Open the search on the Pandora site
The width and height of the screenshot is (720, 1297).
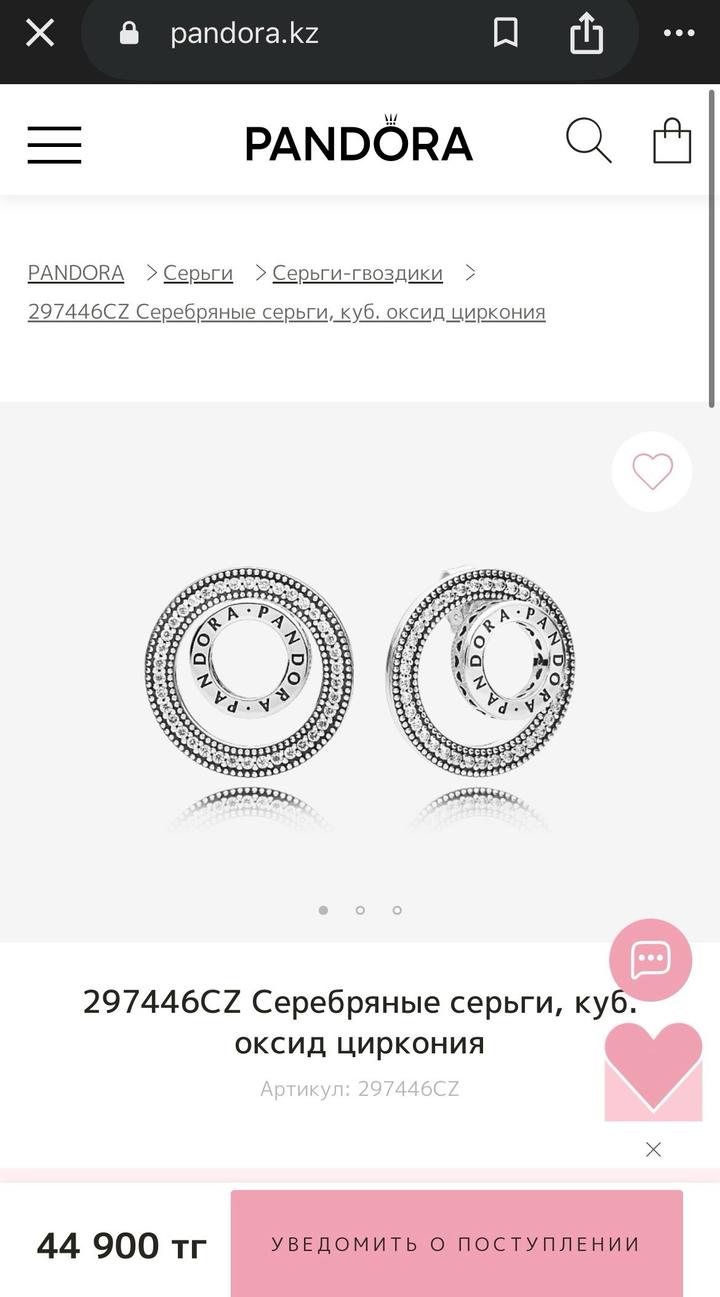point(589,140)
